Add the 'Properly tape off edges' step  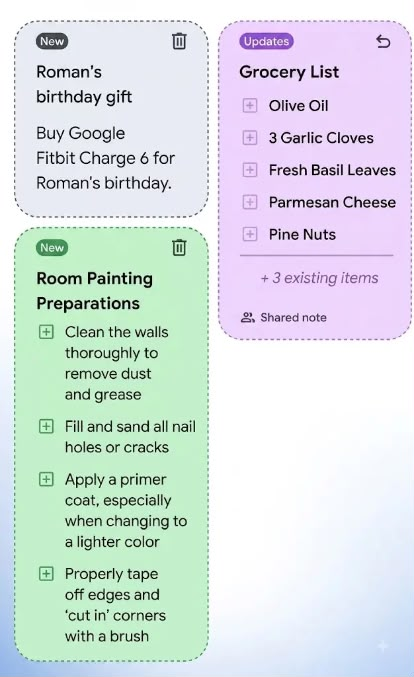[46, 574]
